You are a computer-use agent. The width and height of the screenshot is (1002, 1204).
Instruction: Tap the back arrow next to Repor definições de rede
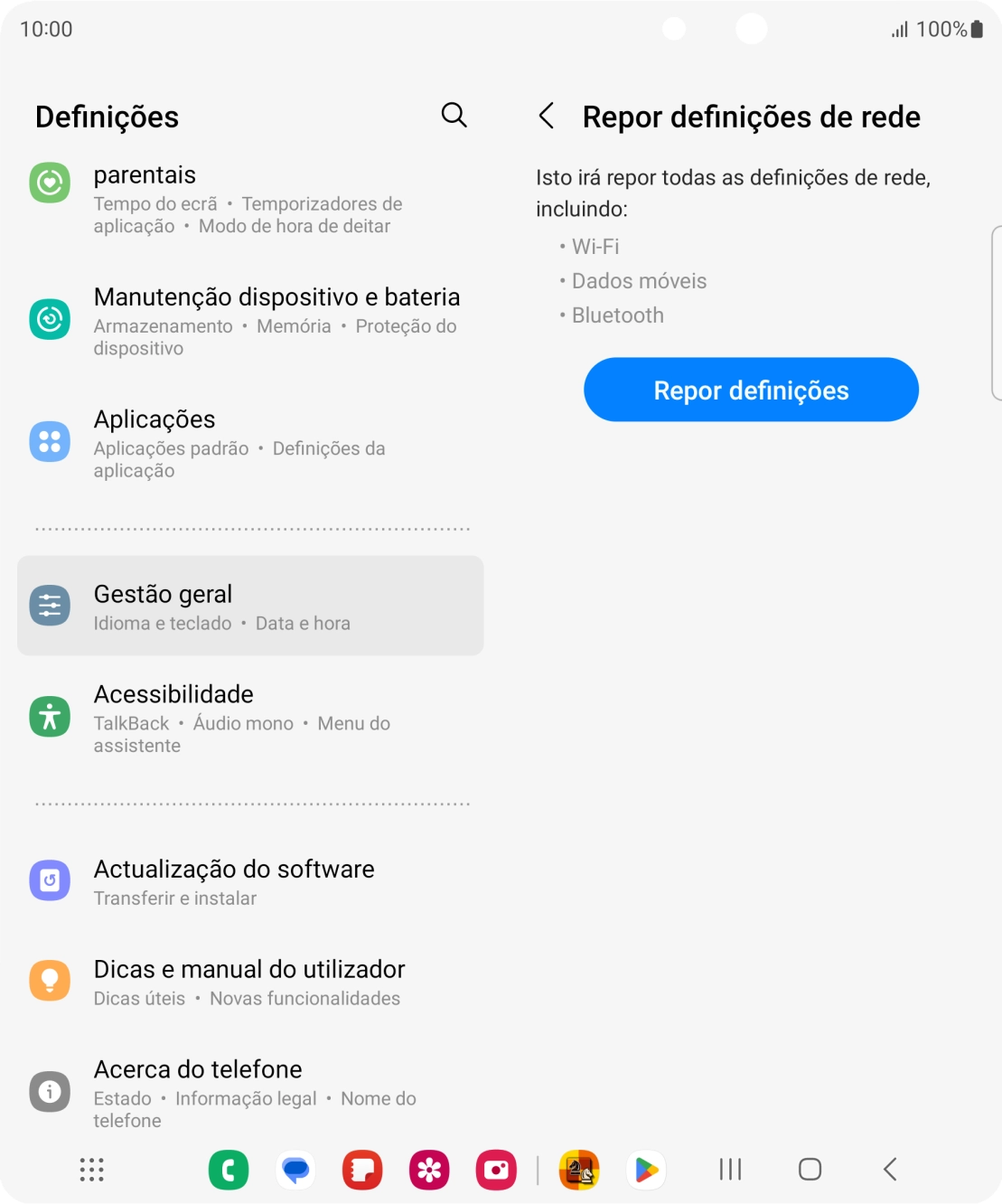pyautogui.click(x=547, y=116)
